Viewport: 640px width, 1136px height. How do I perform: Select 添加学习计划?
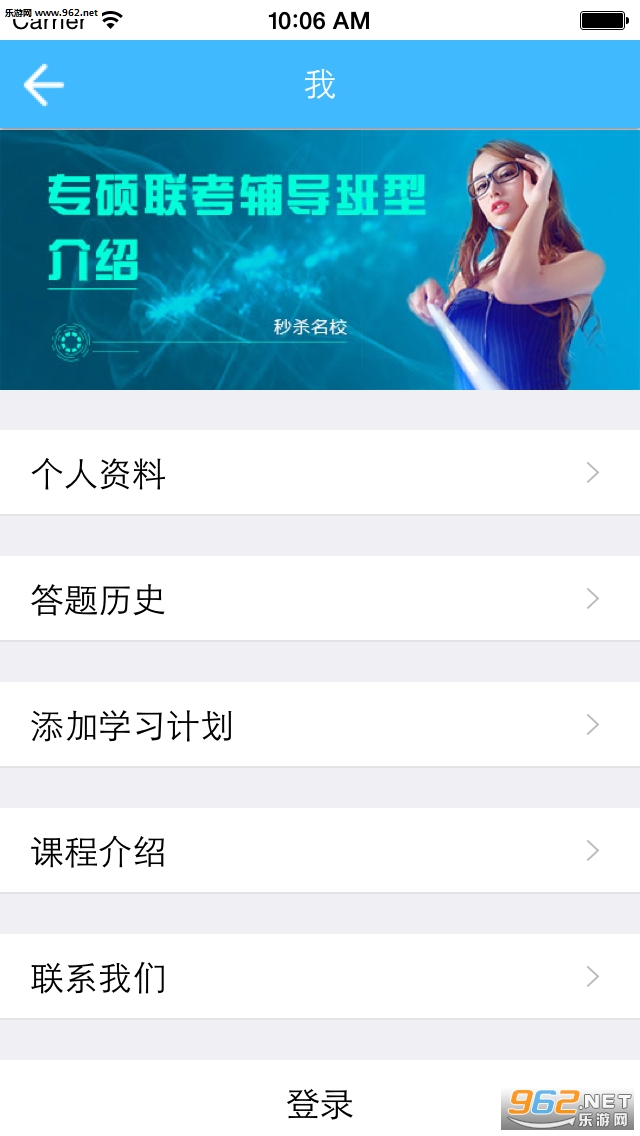pos(320,725)
